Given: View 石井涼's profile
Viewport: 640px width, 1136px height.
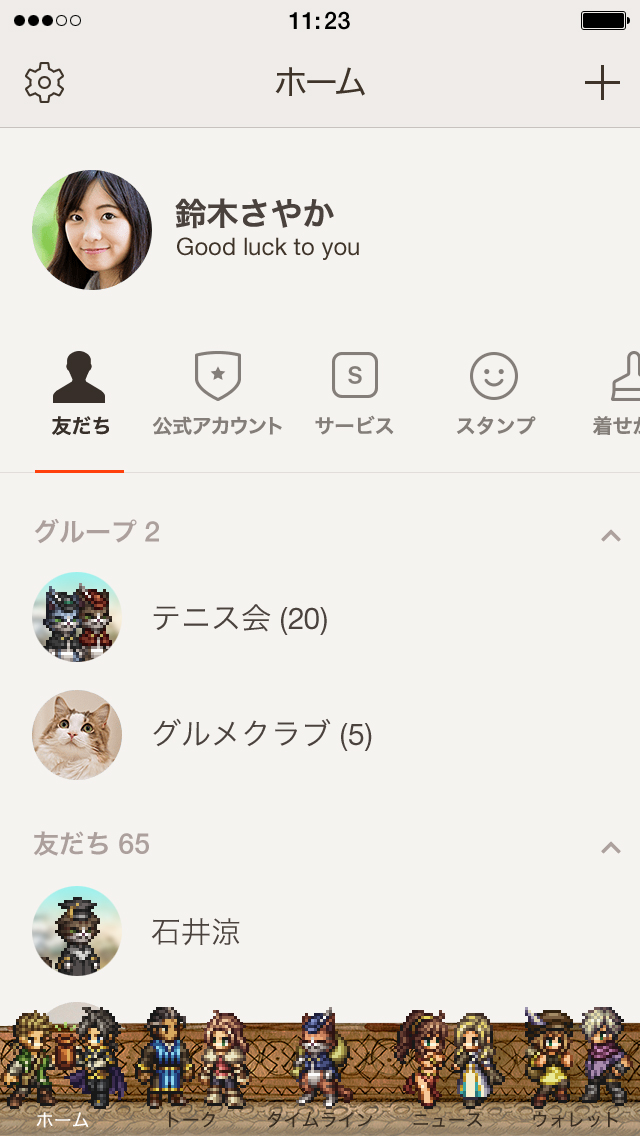Looking at the screenshot, I should [x=196, y=932].
